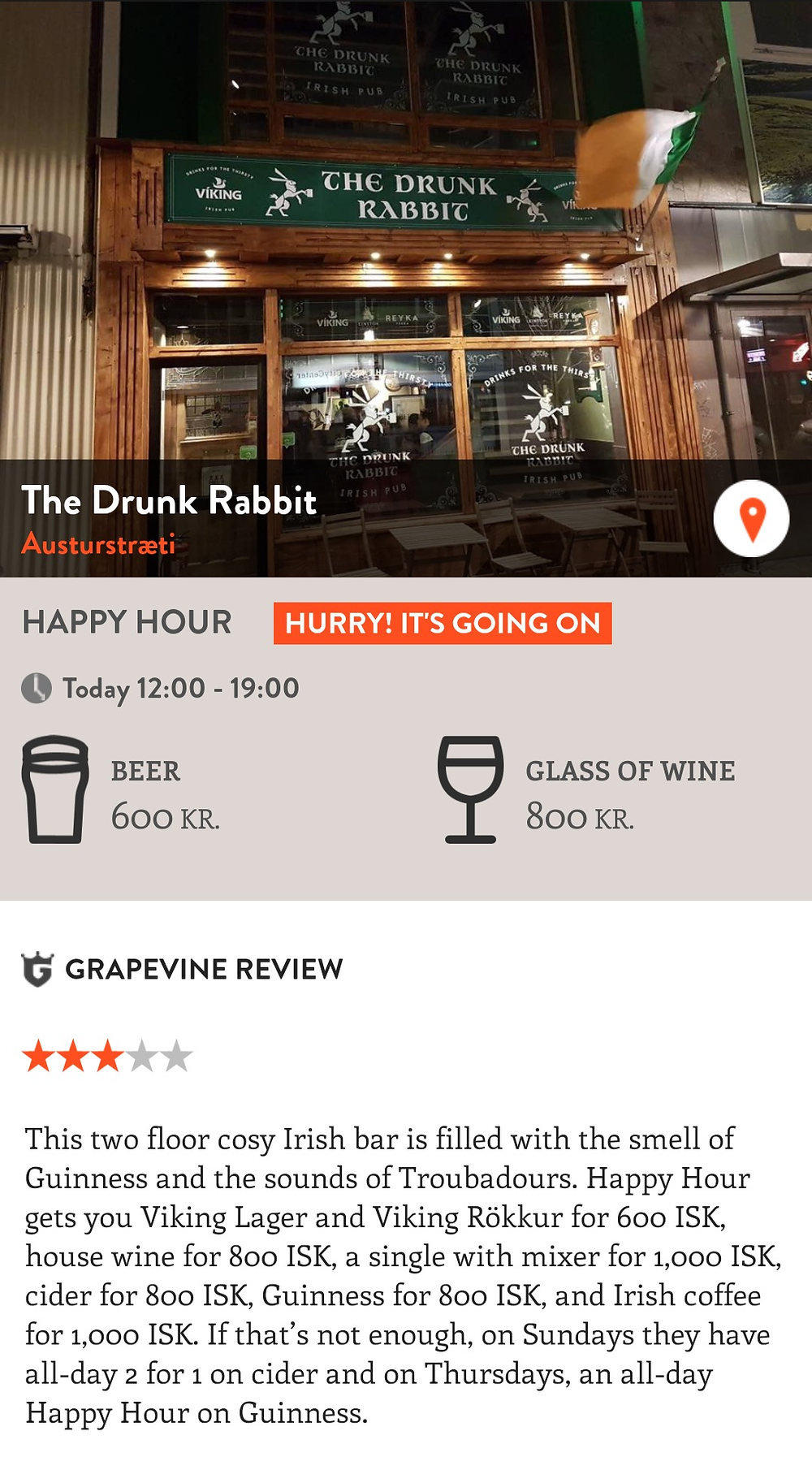
Task: Open the map location pin button
Action: (x=751, y=518)
